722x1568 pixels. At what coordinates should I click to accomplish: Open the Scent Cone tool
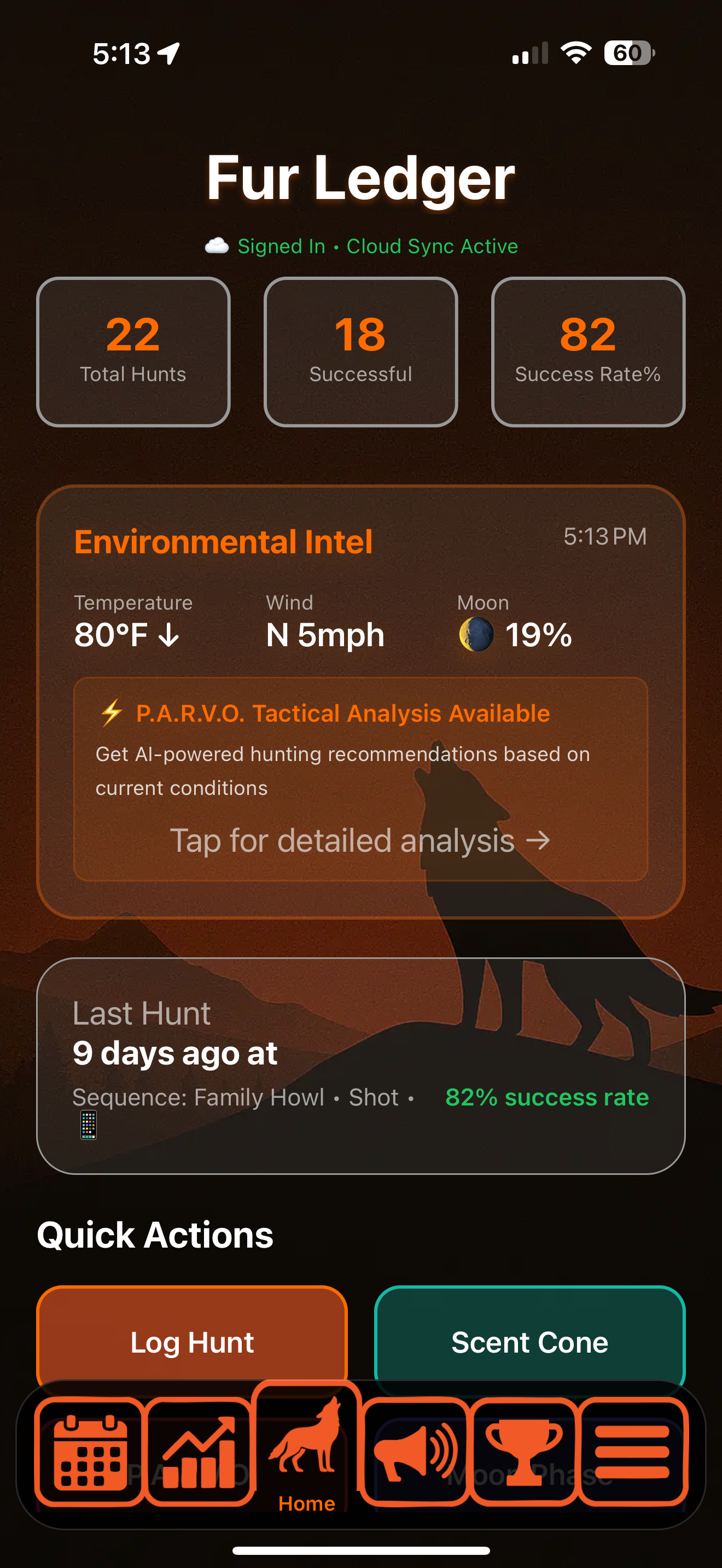[x=529, y=1341]
